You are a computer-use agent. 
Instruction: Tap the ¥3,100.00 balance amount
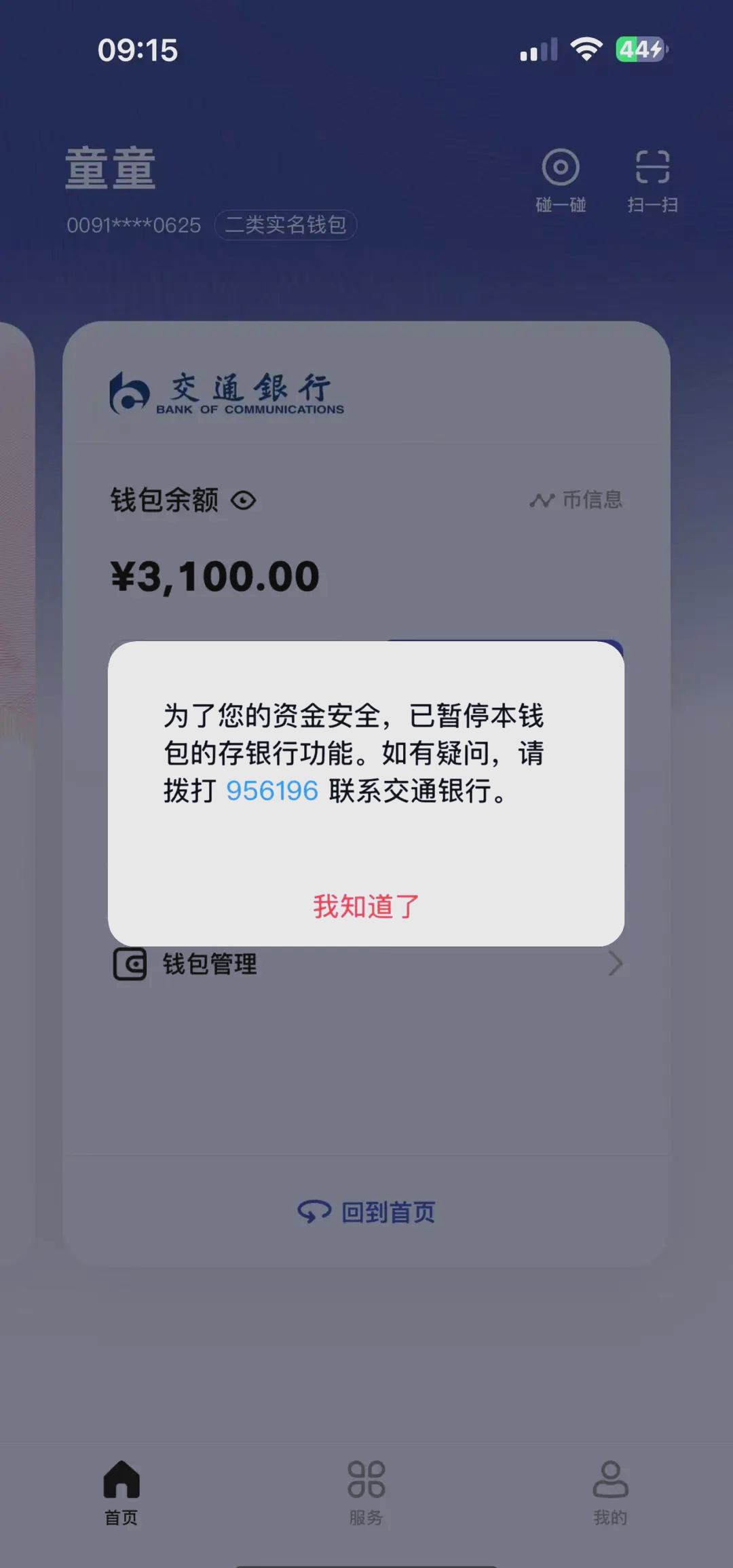tap(214, 575)
